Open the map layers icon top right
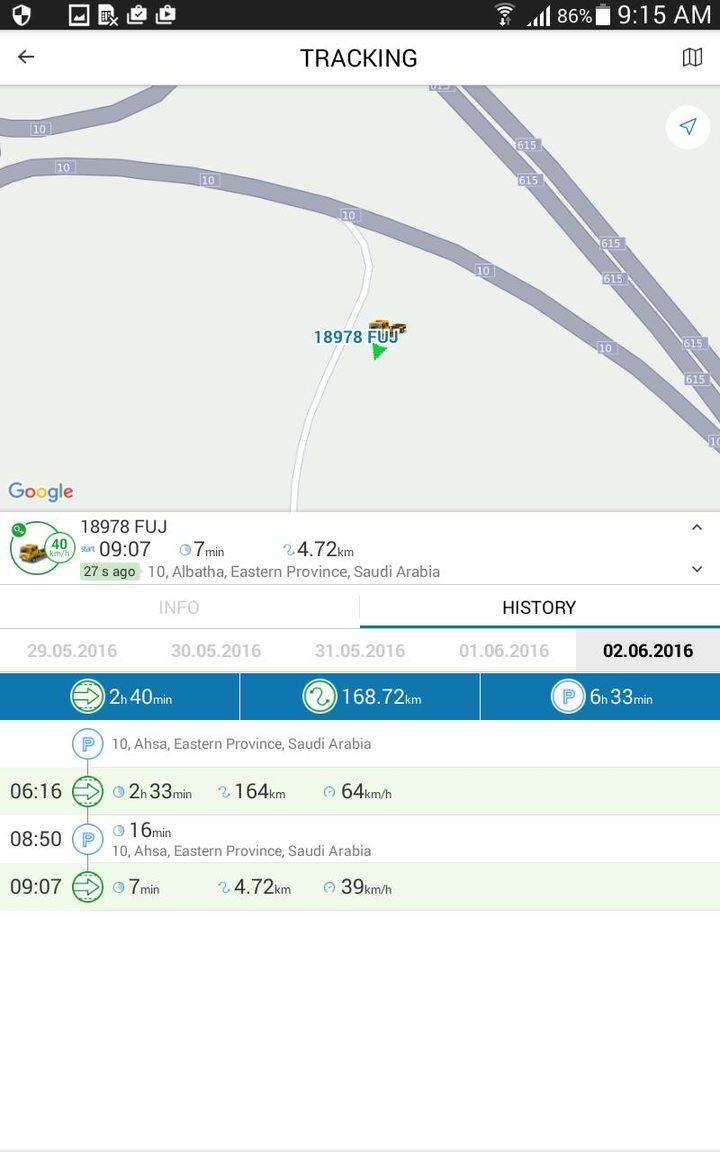This screenshot has height=1152, width=720. (x=692, y=57)
